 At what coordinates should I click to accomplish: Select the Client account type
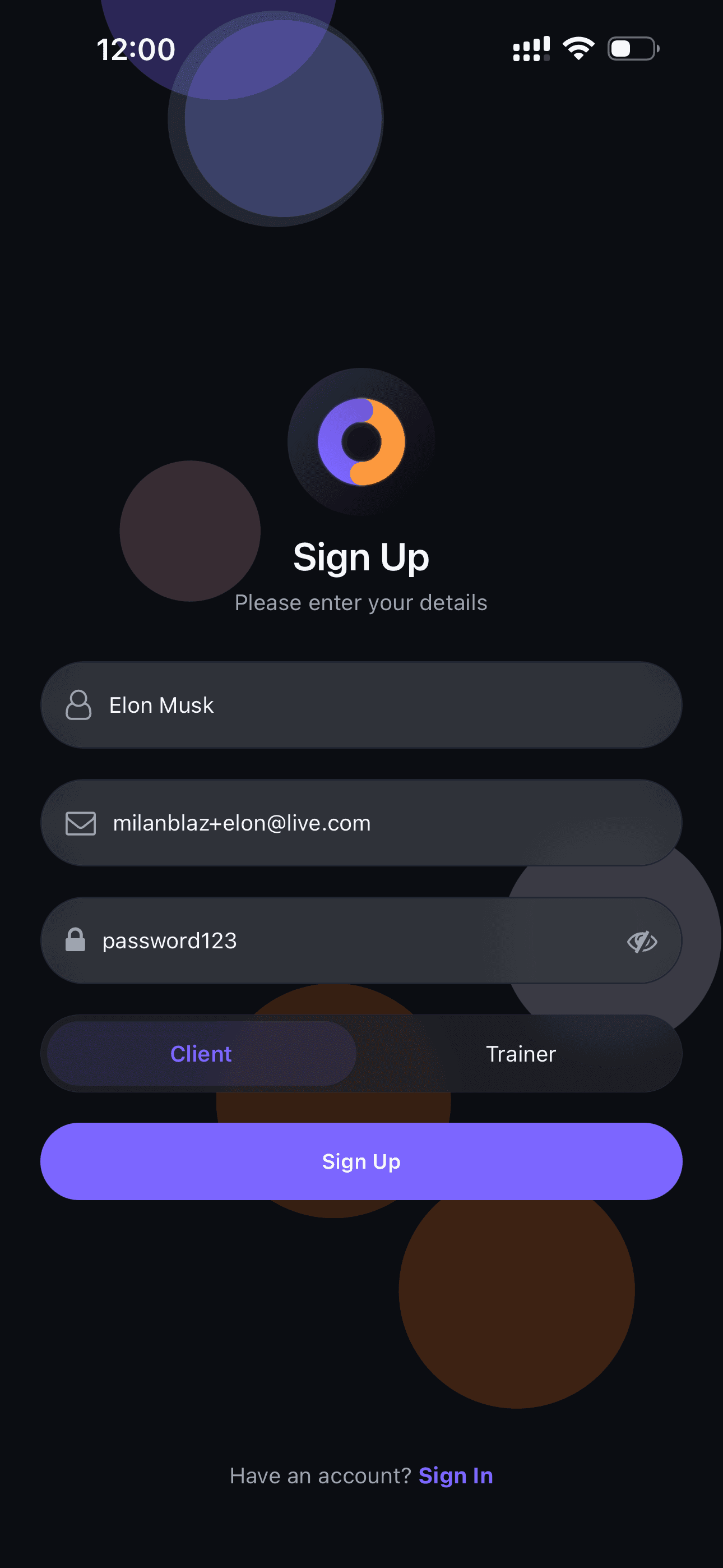pos(201,1054)
